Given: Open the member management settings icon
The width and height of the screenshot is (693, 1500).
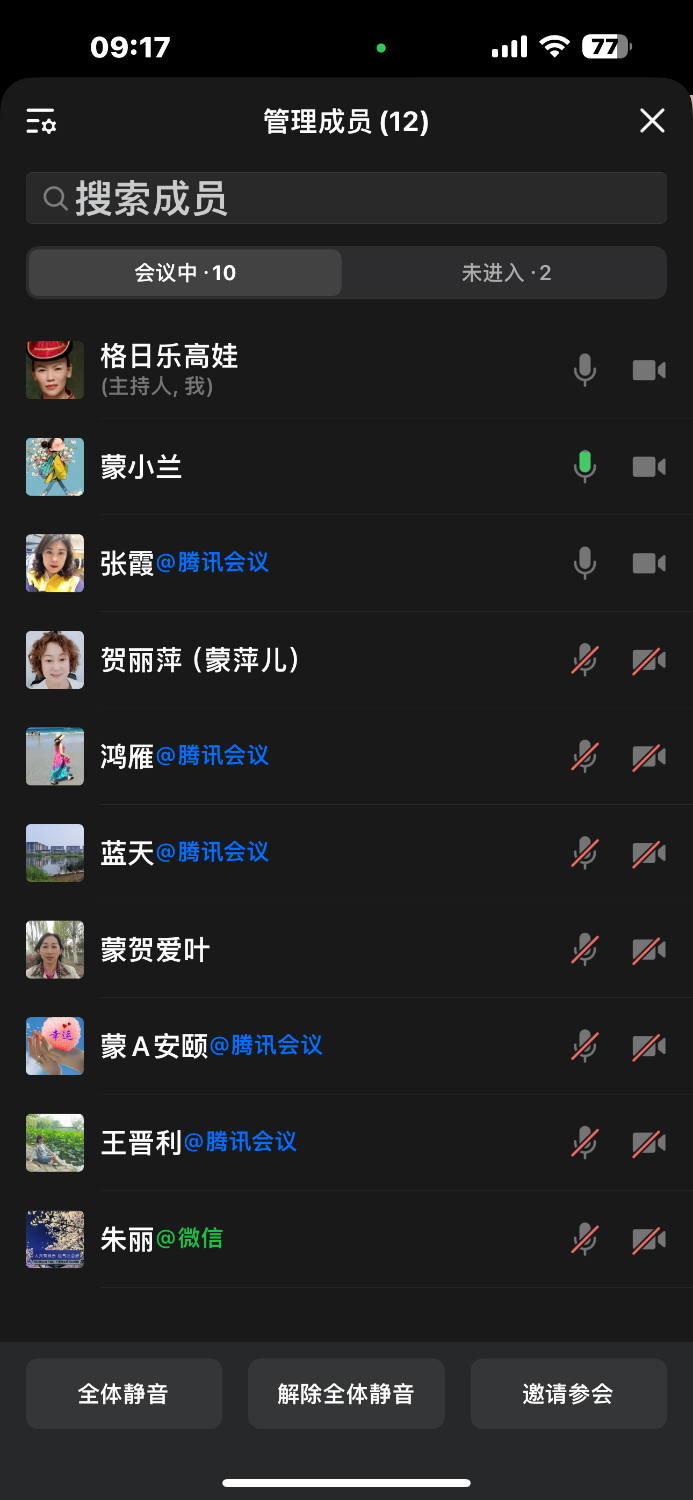Looking at the screenshot, I should click(x=41, y=122).
